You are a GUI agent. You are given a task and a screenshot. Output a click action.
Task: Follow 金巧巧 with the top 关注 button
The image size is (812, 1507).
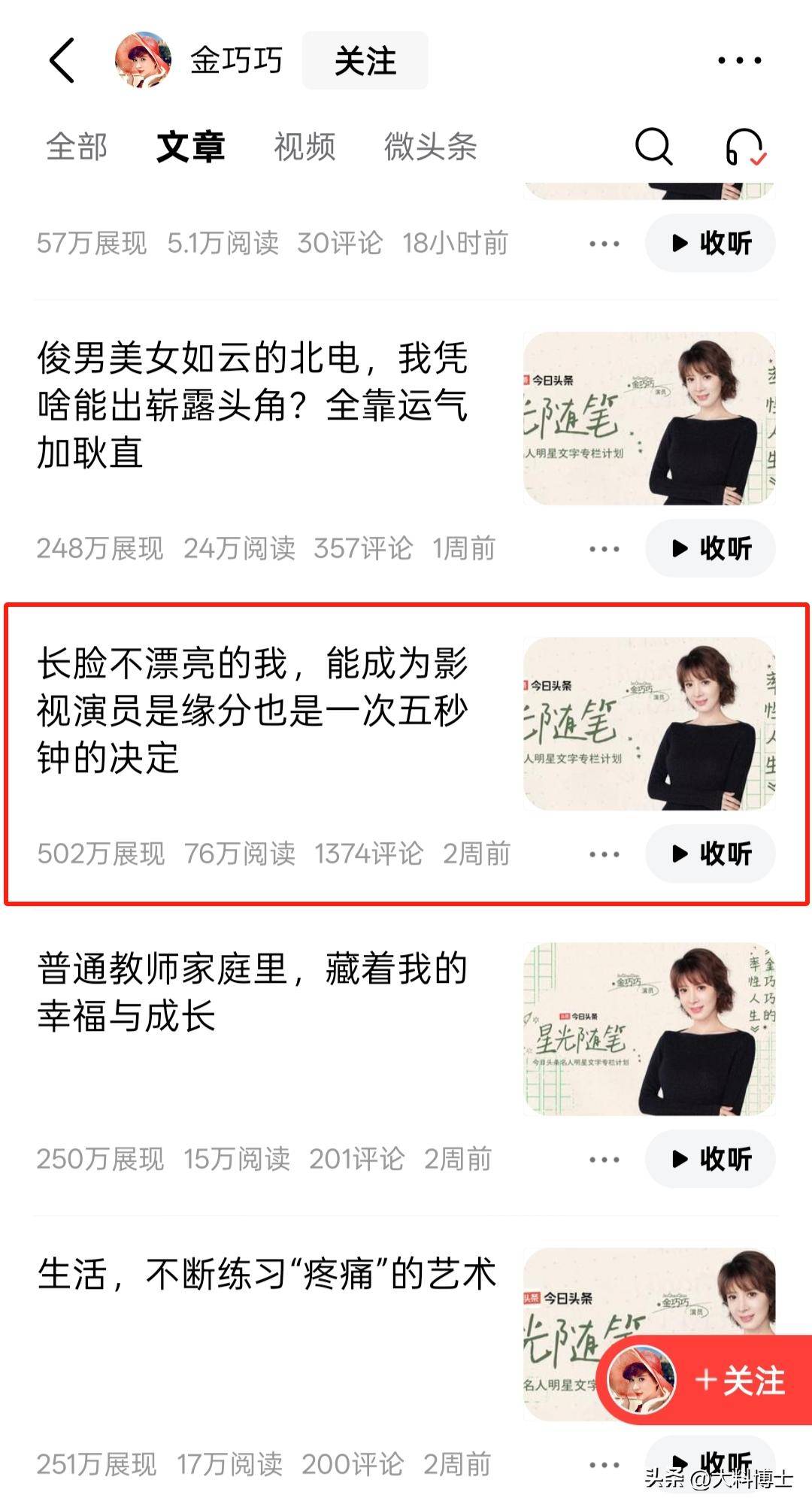pyautogui.click(x=365, y=61)
